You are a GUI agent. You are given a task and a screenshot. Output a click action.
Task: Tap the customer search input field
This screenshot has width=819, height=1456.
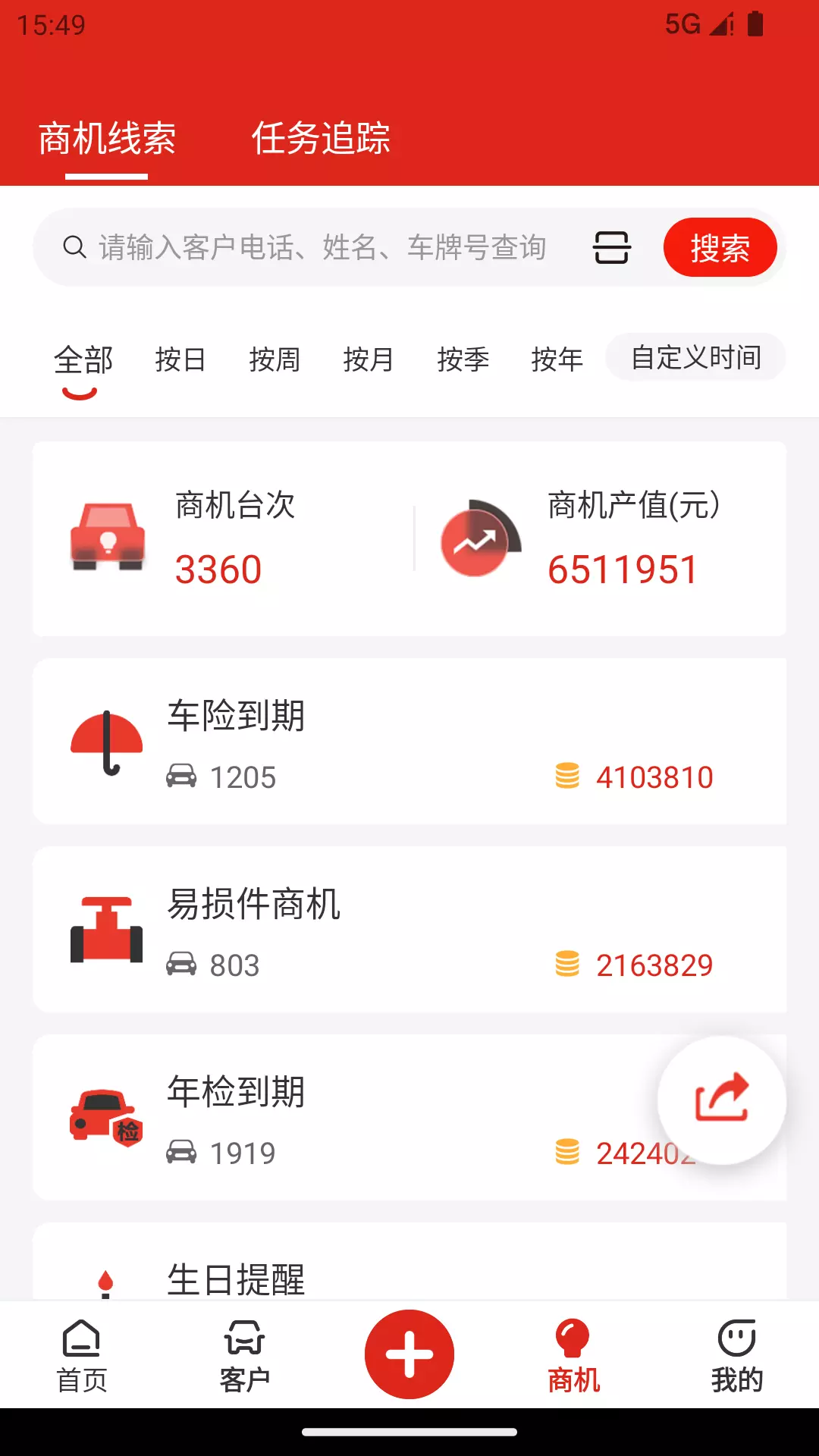[x=322, y=247]
